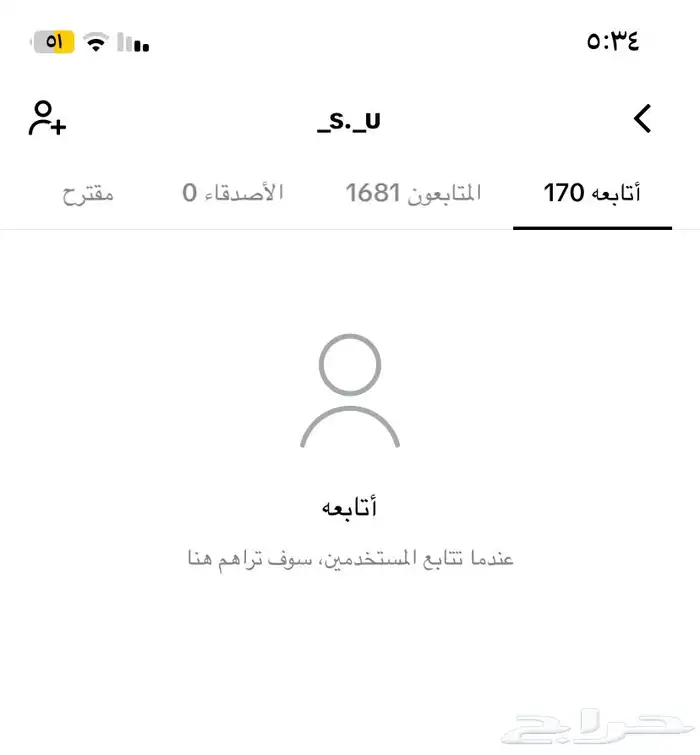Viewport: 700px width, 755px height.
Task: Tap the أتابعه 170 tab
Action: (x=592, y=193)
